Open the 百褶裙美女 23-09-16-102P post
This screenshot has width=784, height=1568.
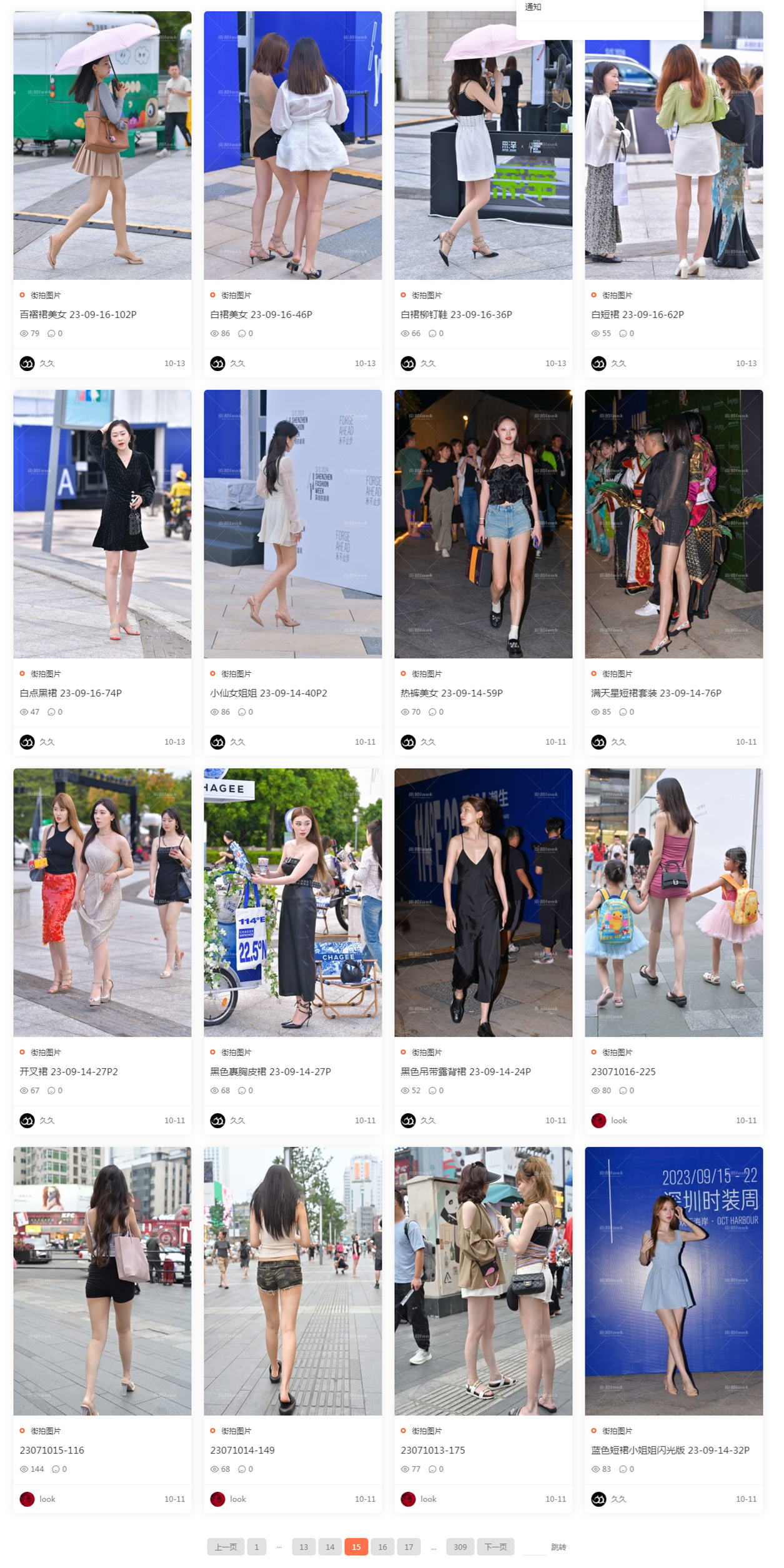(78, 314)
